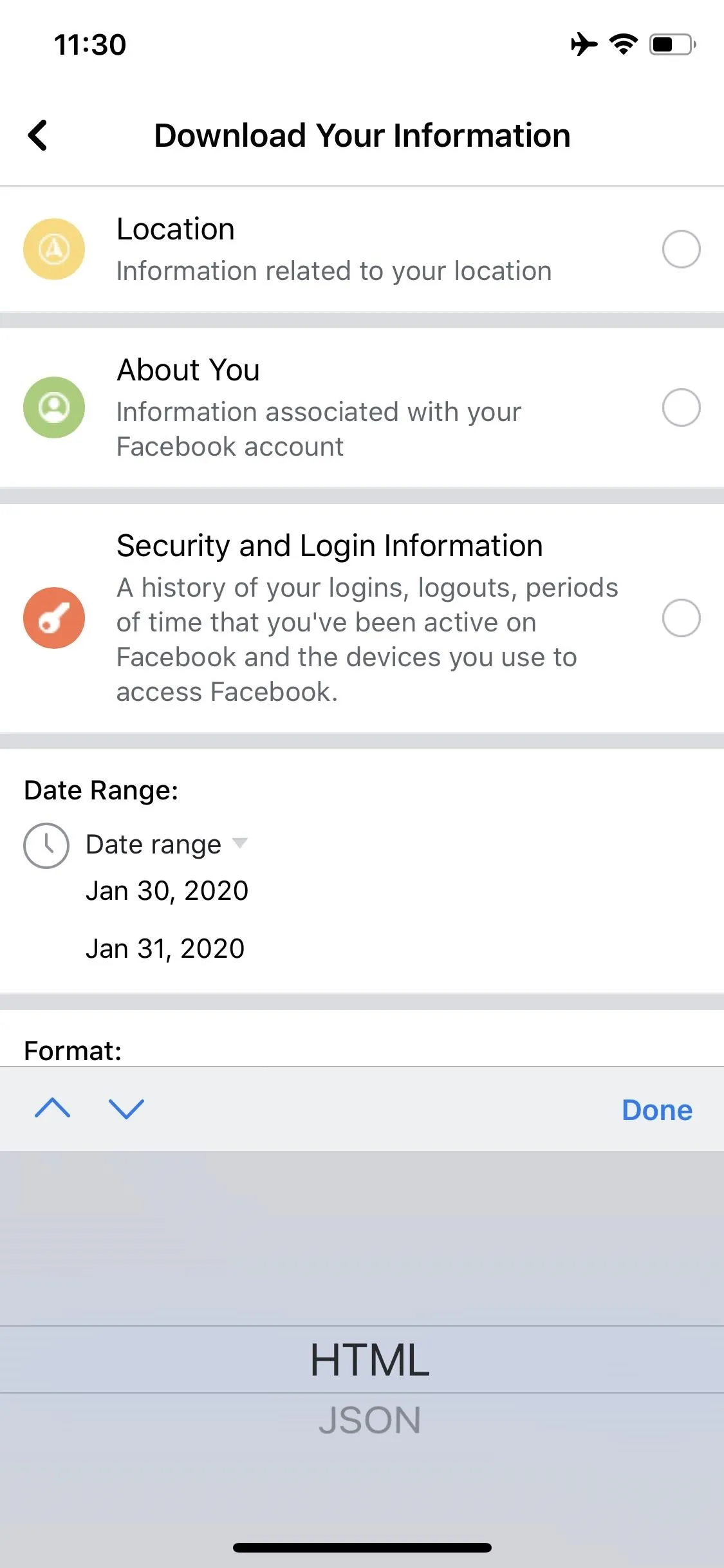Change the Jan 30, 2020 start date

click(167, 891)
